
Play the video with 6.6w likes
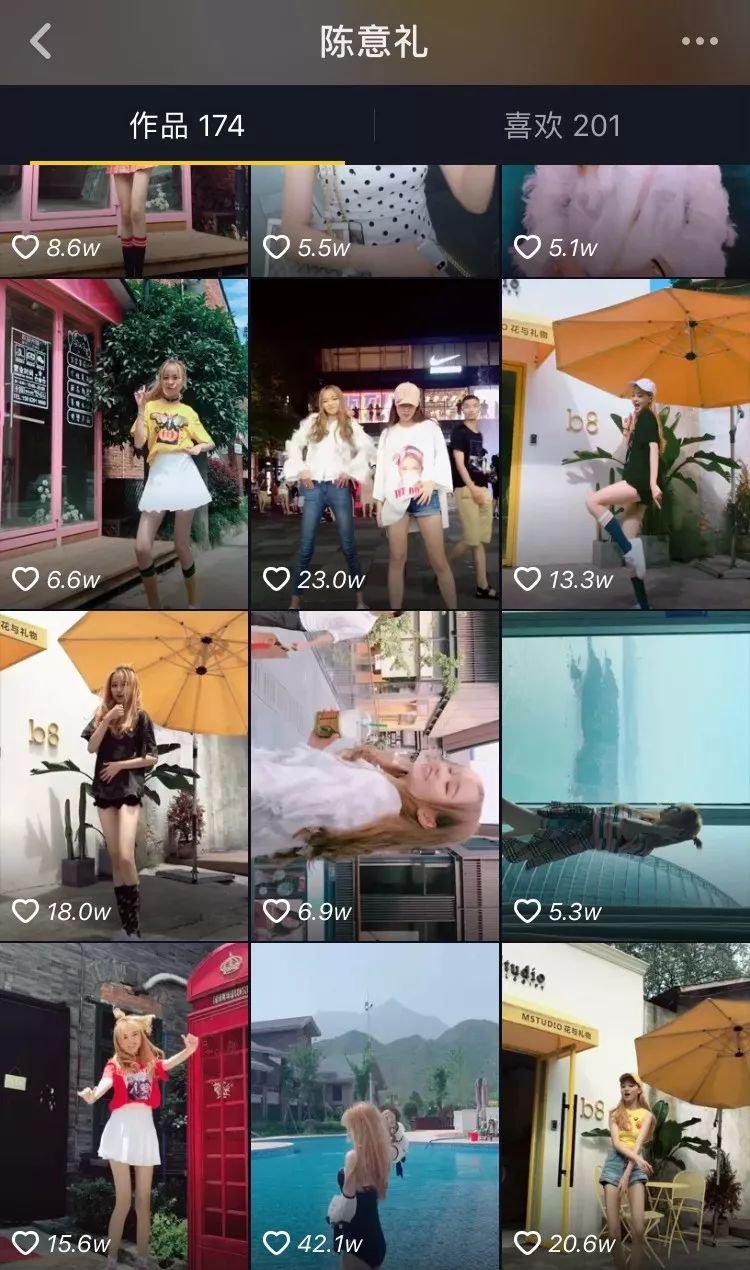pyautogui.click(x=124, y=445)
